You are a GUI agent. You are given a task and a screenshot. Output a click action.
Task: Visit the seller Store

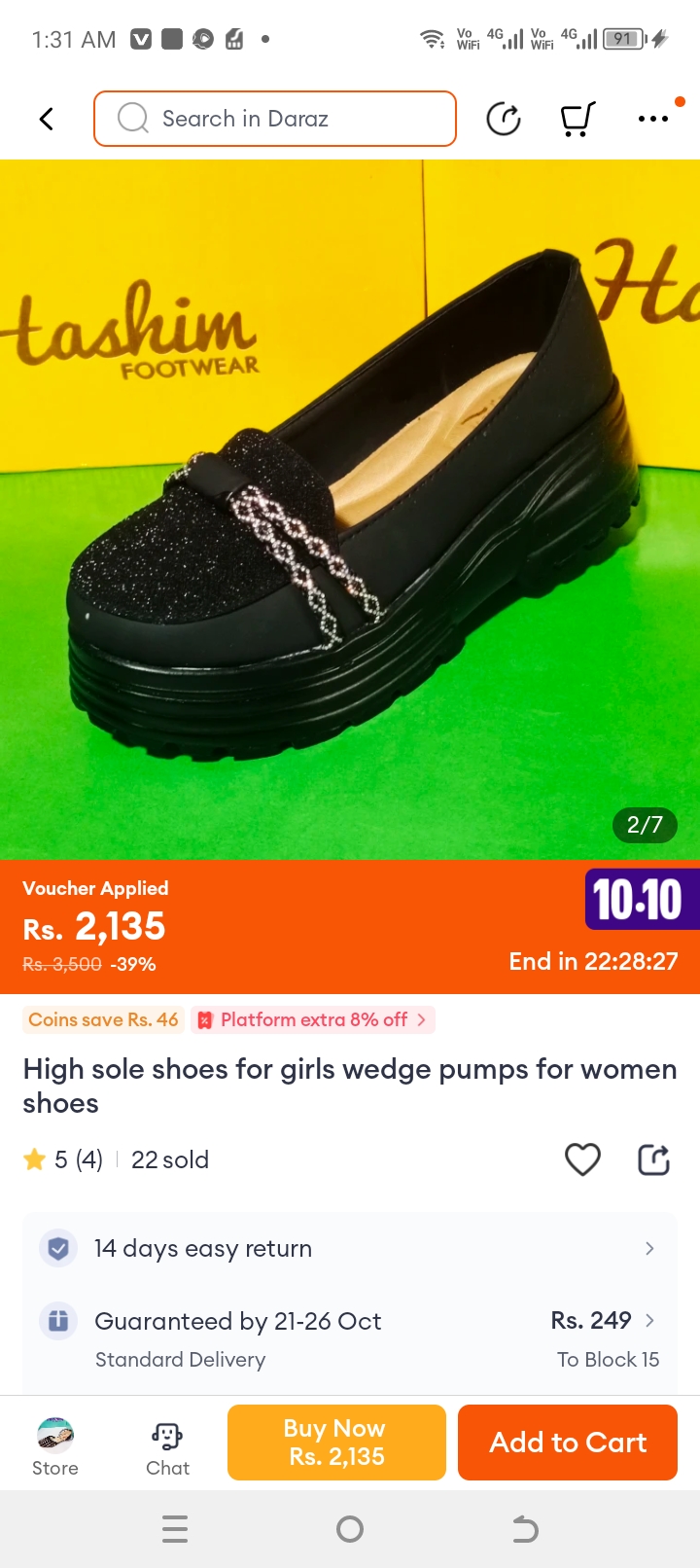55,1446
